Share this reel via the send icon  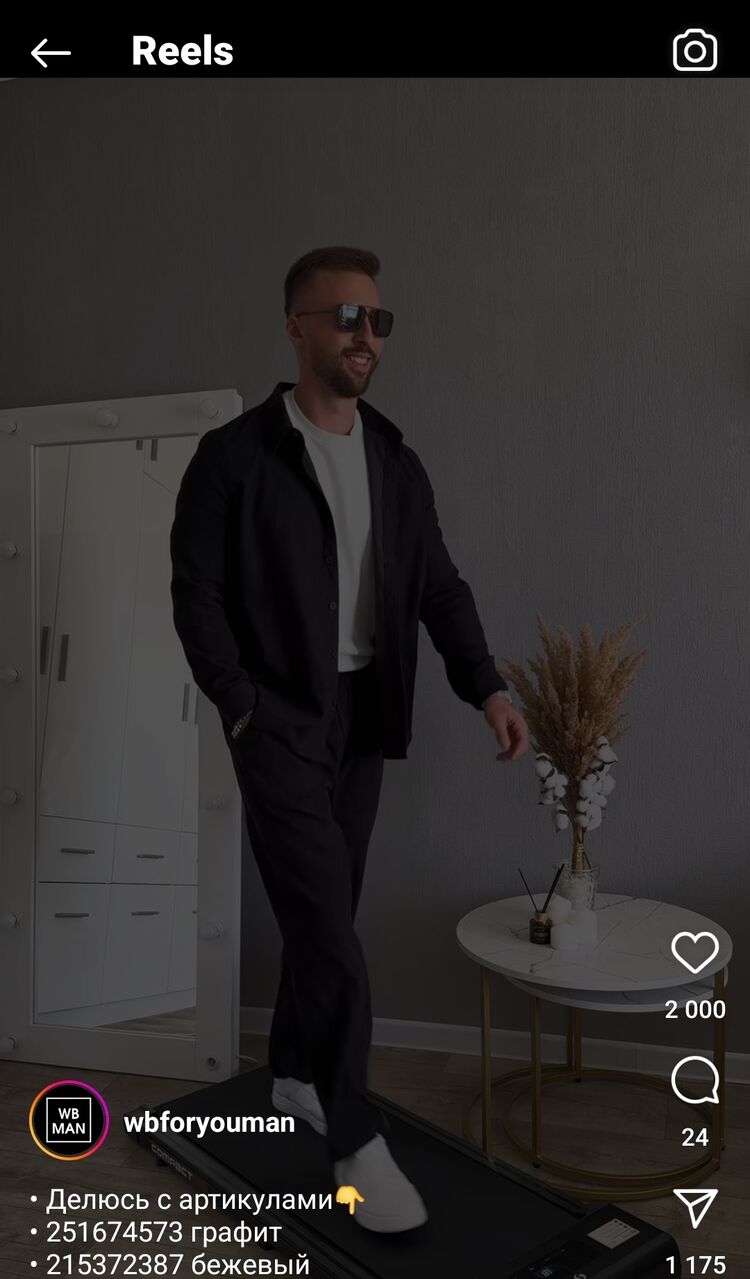pyautogui.click(x=695, y=1209)
